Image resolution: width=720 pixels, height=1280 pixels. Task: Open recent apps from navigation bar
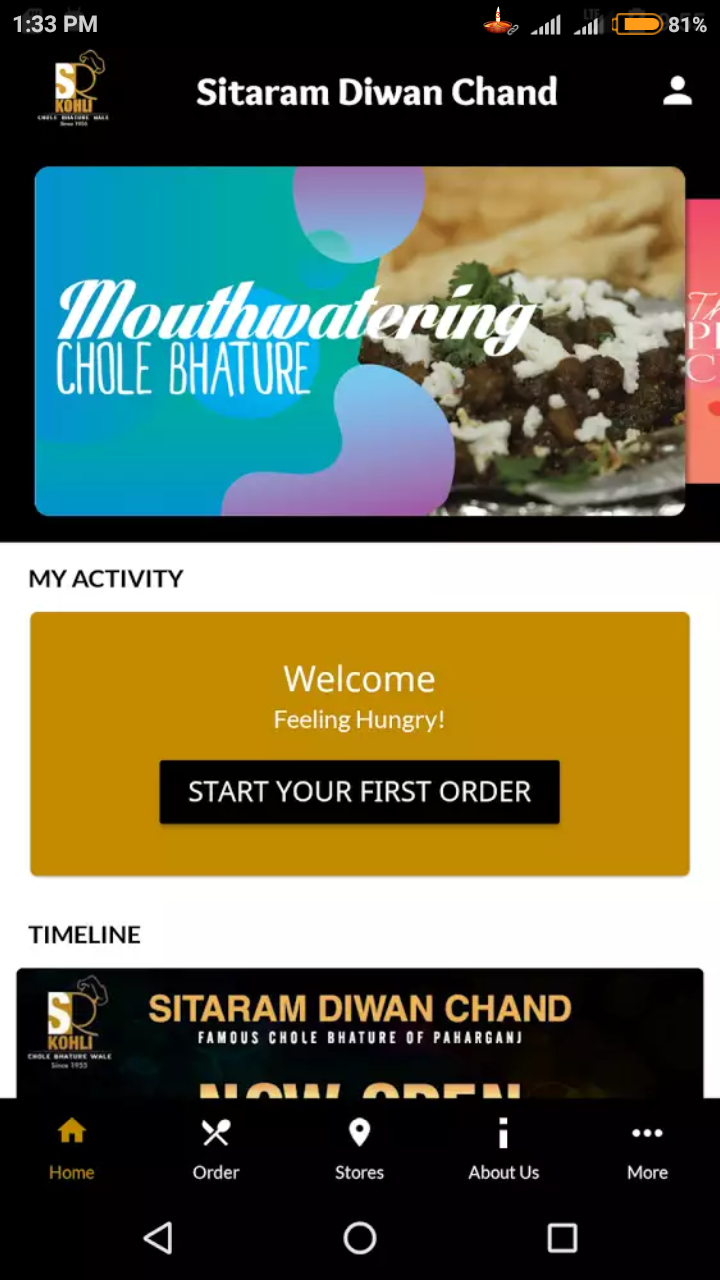(562, 1238)
